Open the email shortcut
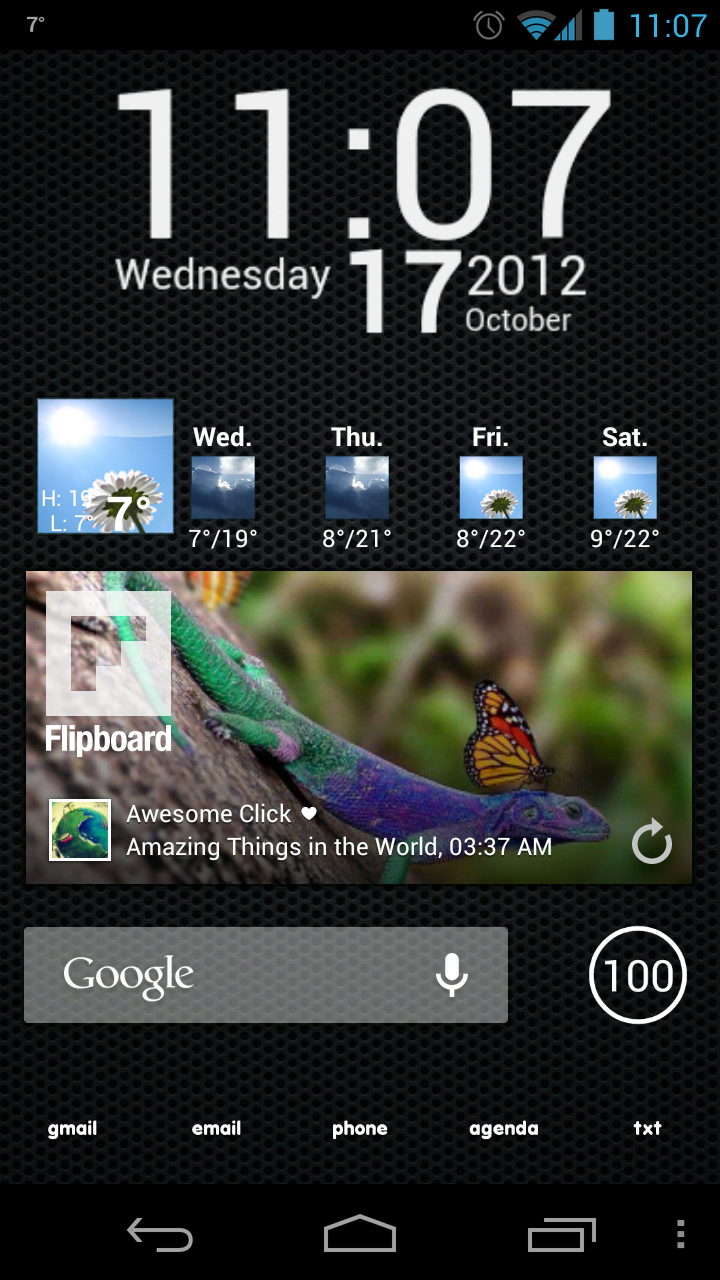The height and width of the screenshot is (1280, 720). (x=217, y=1128)
